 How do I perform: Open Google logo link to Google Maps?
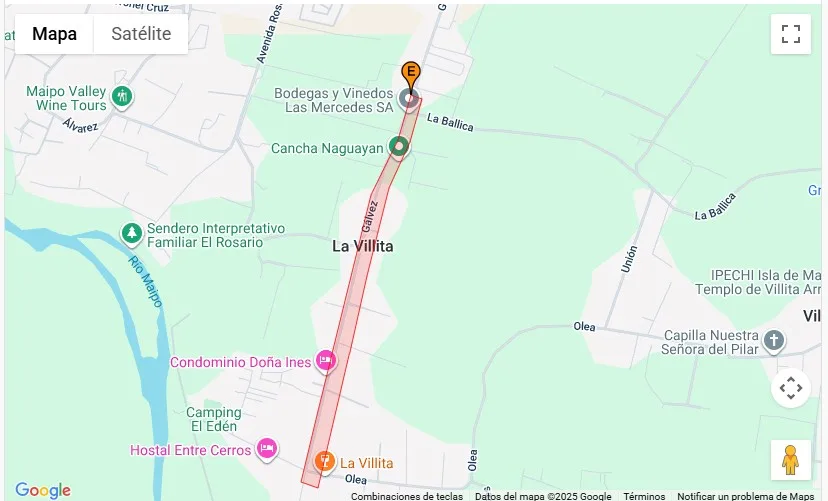pos(43,490)
